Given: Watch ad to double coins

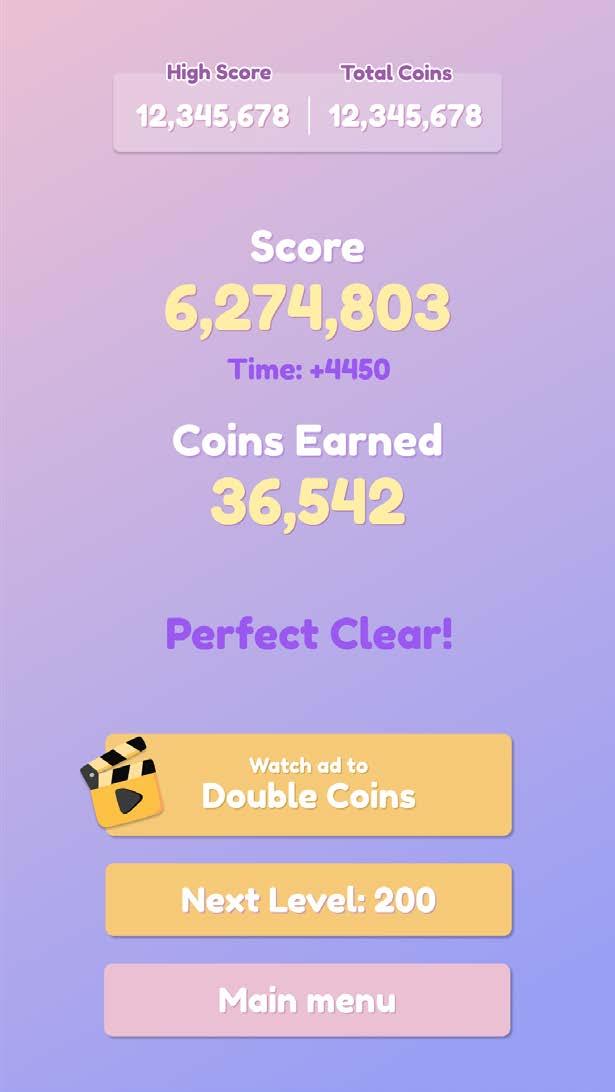Looking at the screenshot, I should click(x=308, y=784).
